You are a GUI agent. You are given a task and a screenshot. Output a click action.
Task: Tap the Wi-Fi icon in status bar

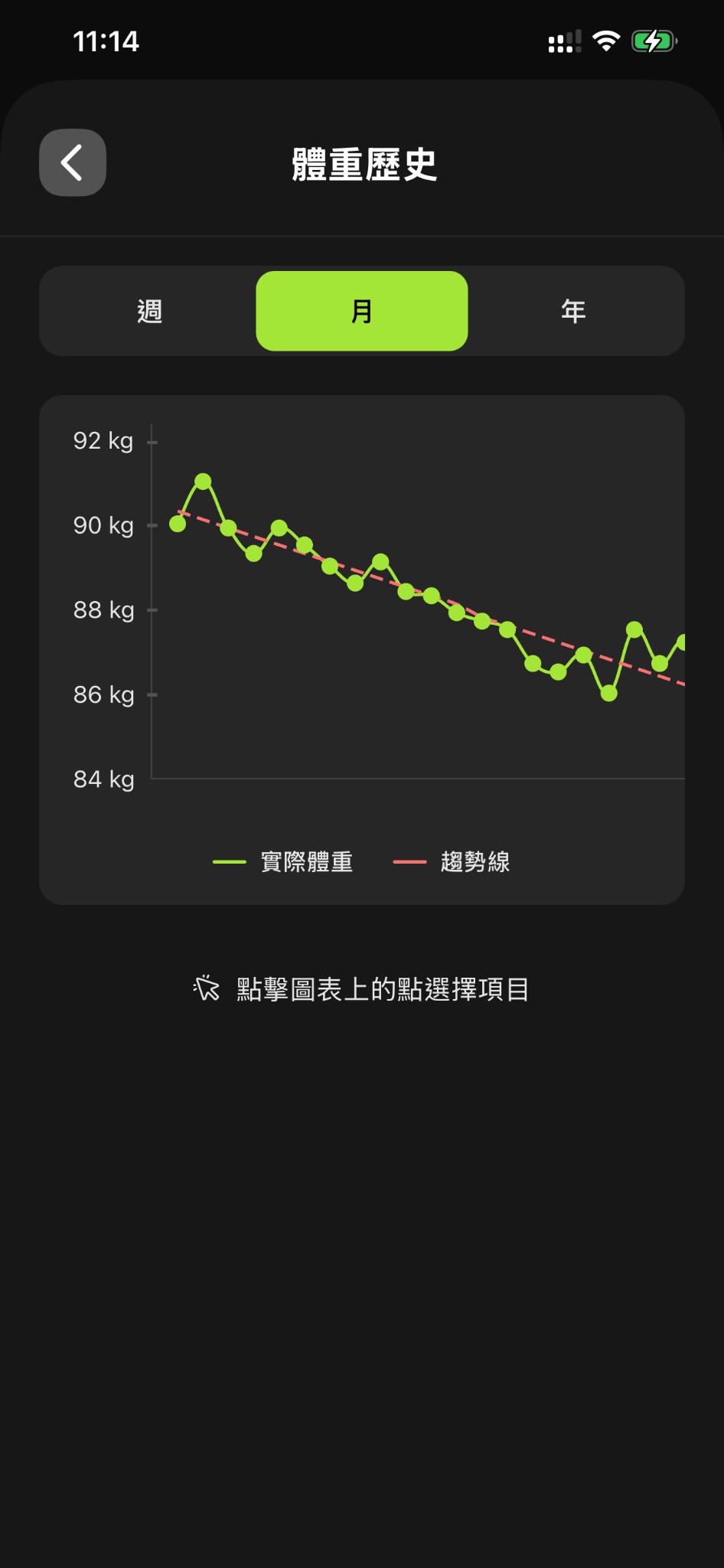pyautogui.click(x=607, y=41)
